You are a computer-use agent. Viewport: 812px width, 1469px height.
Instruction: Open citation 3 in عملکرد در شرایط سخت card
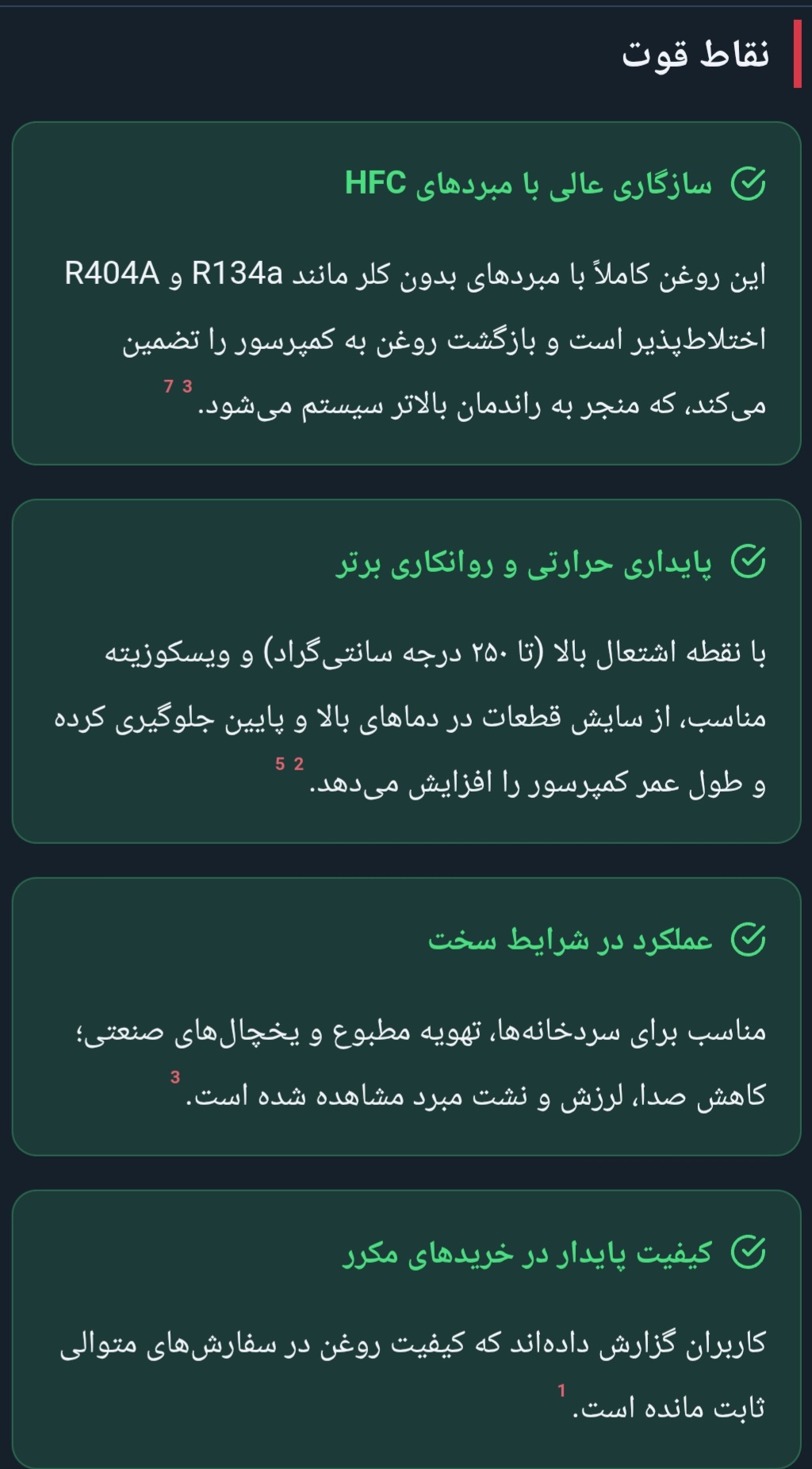click(175, 1077)
